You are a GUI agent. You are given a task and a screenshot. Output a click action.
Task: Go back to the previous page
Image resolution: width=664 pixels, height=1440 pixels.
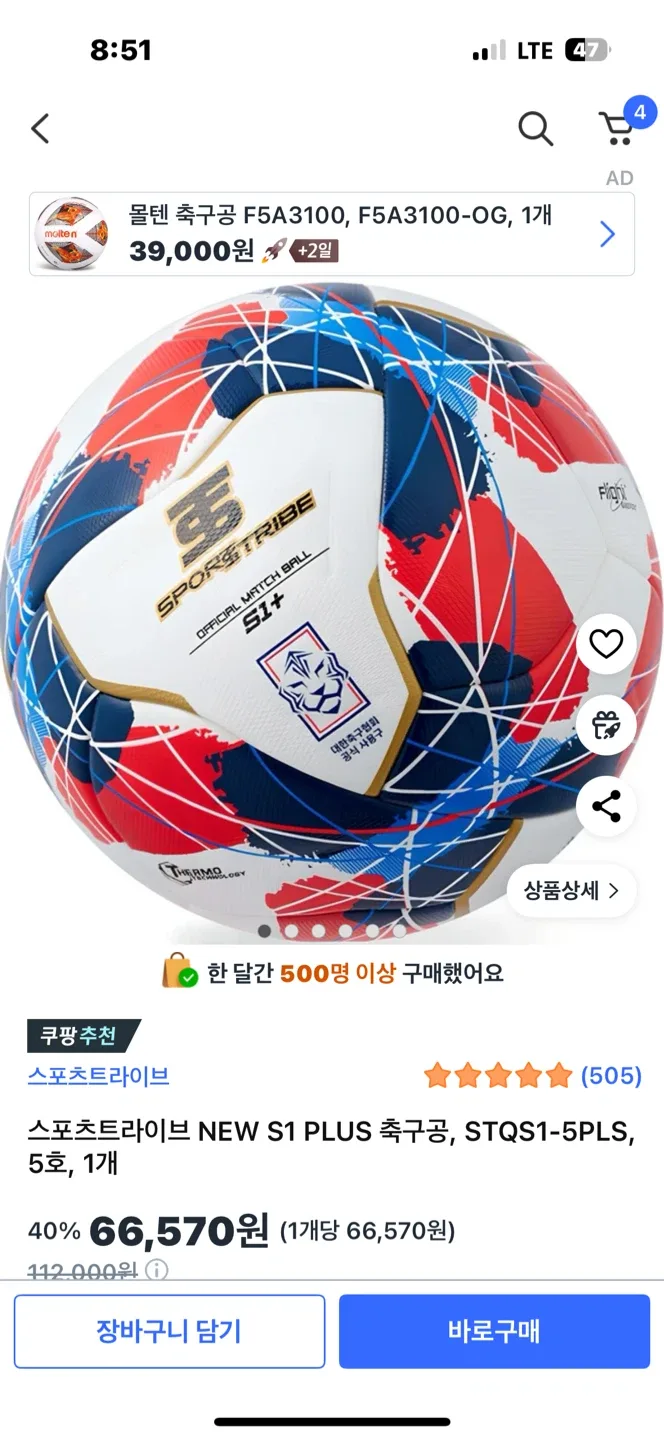[40, 128]
